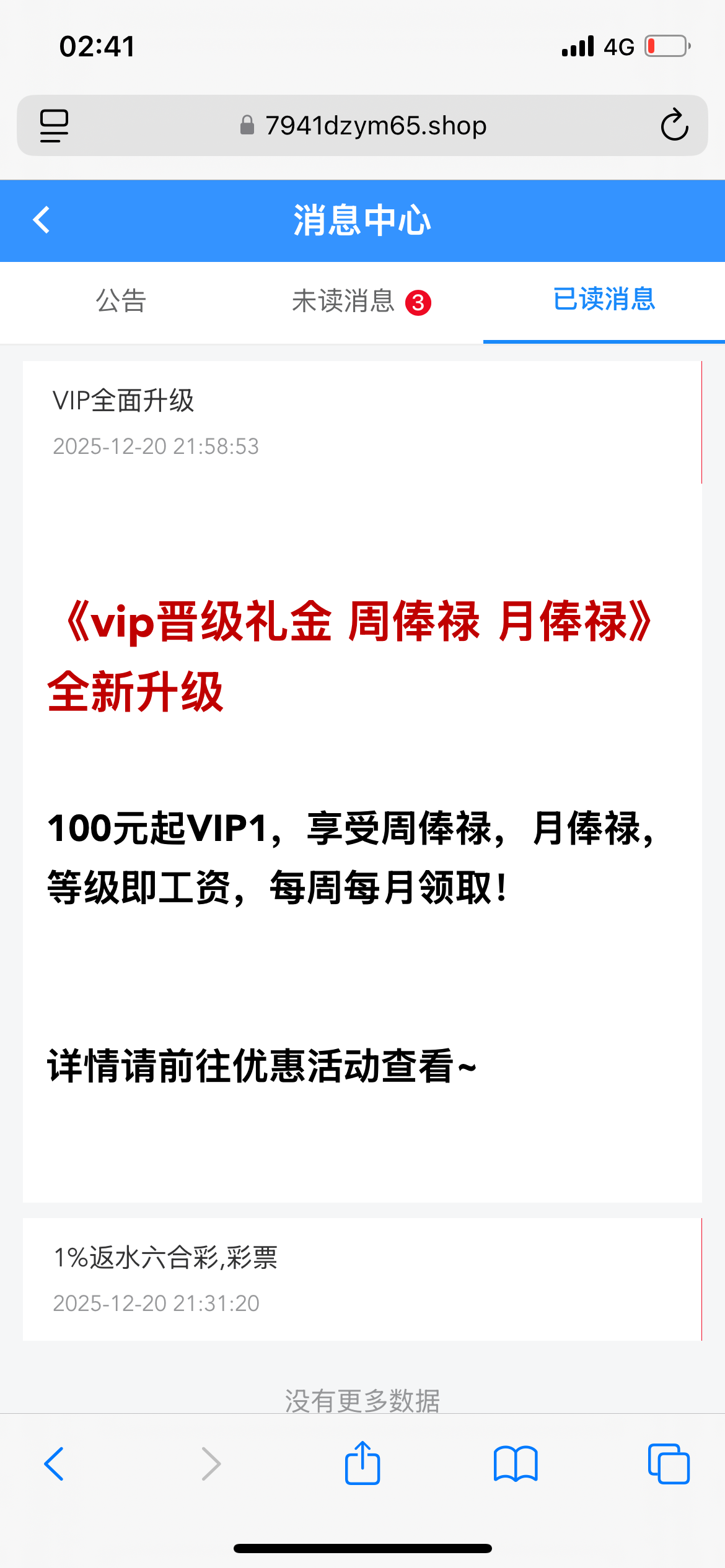Share this webpage
This screenshot has width=725, height=1568.
coord(362,1463)
